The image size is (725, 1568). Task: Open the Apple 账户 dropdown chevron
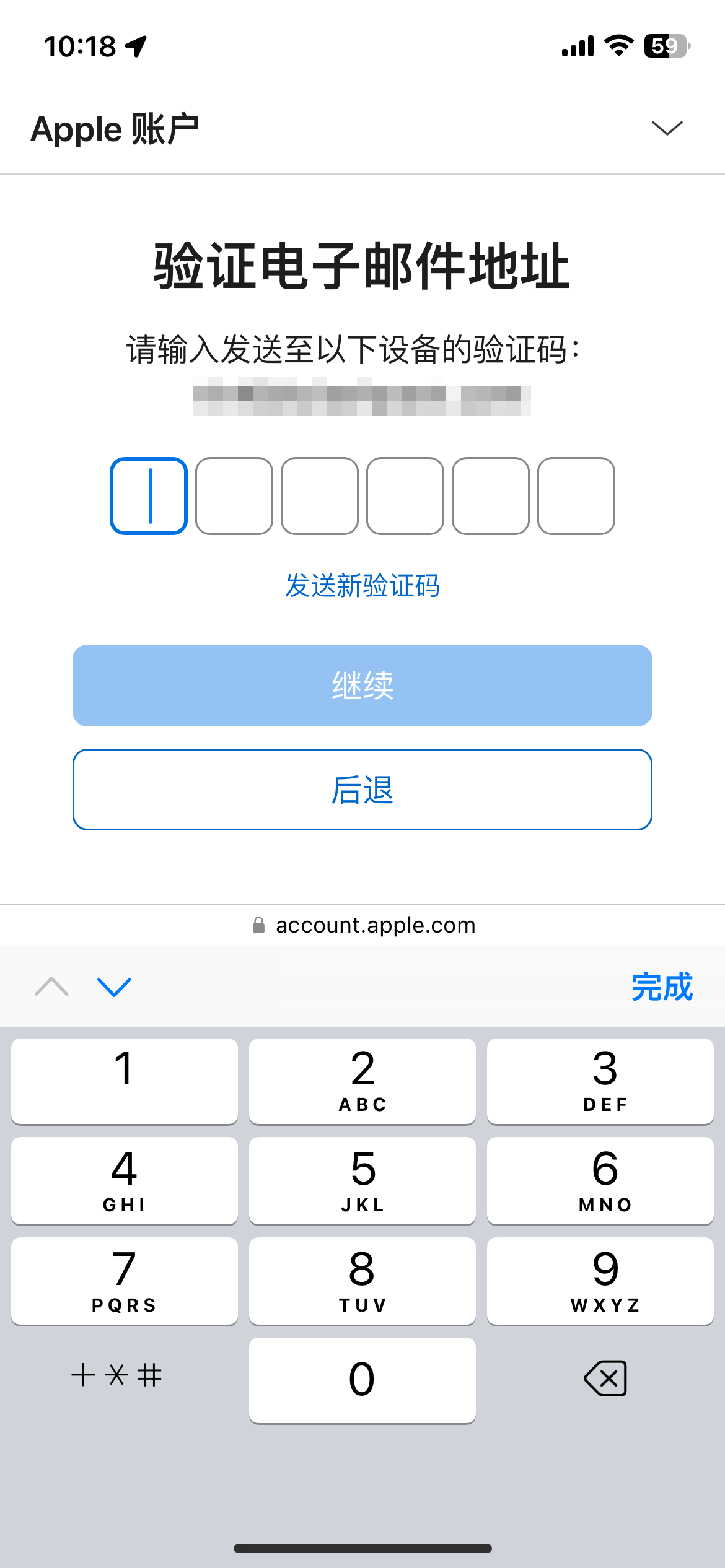click(x=666, y=129)
